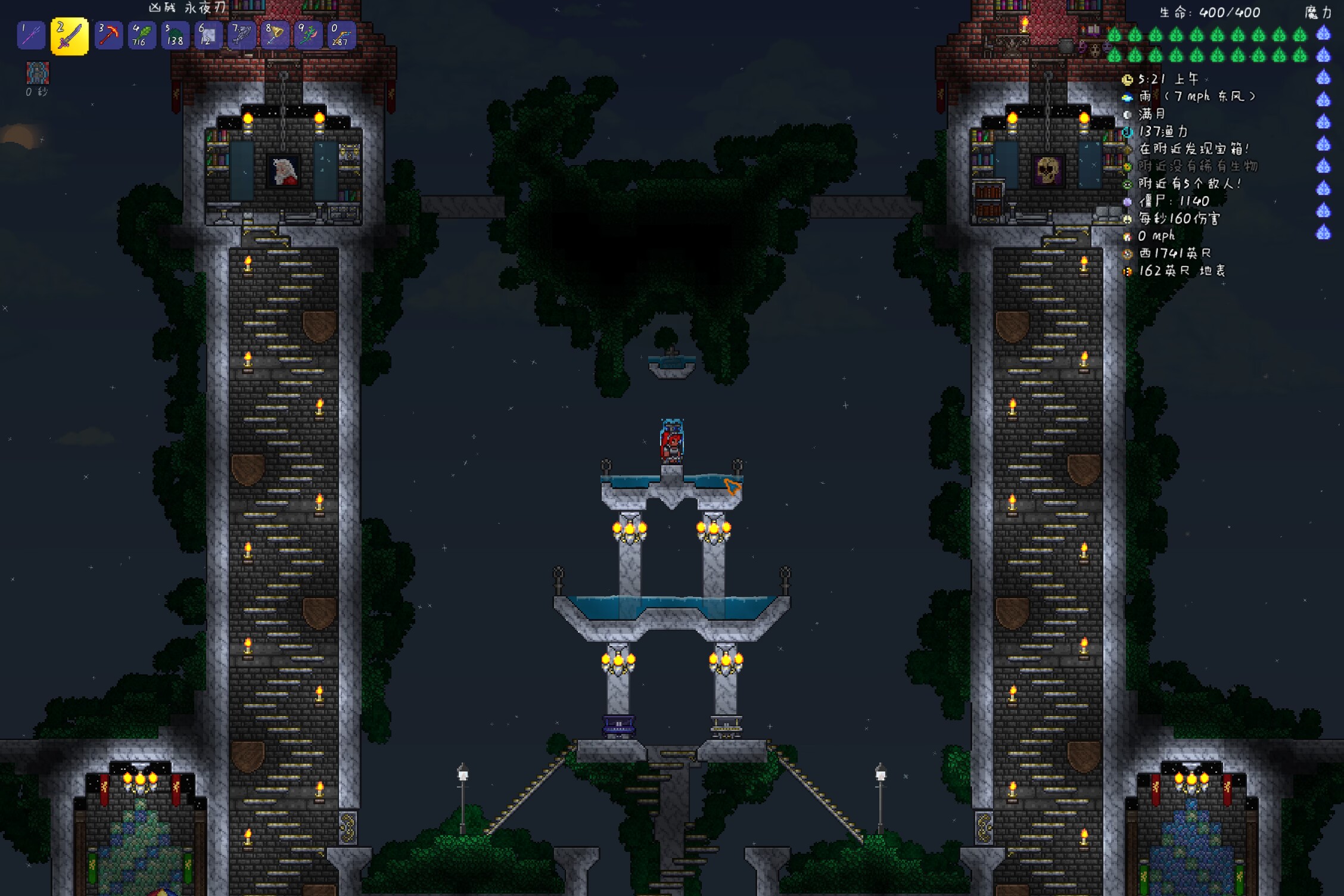
Task: Choose hotbar slot 5 holding 138 items
Action: 175,35
